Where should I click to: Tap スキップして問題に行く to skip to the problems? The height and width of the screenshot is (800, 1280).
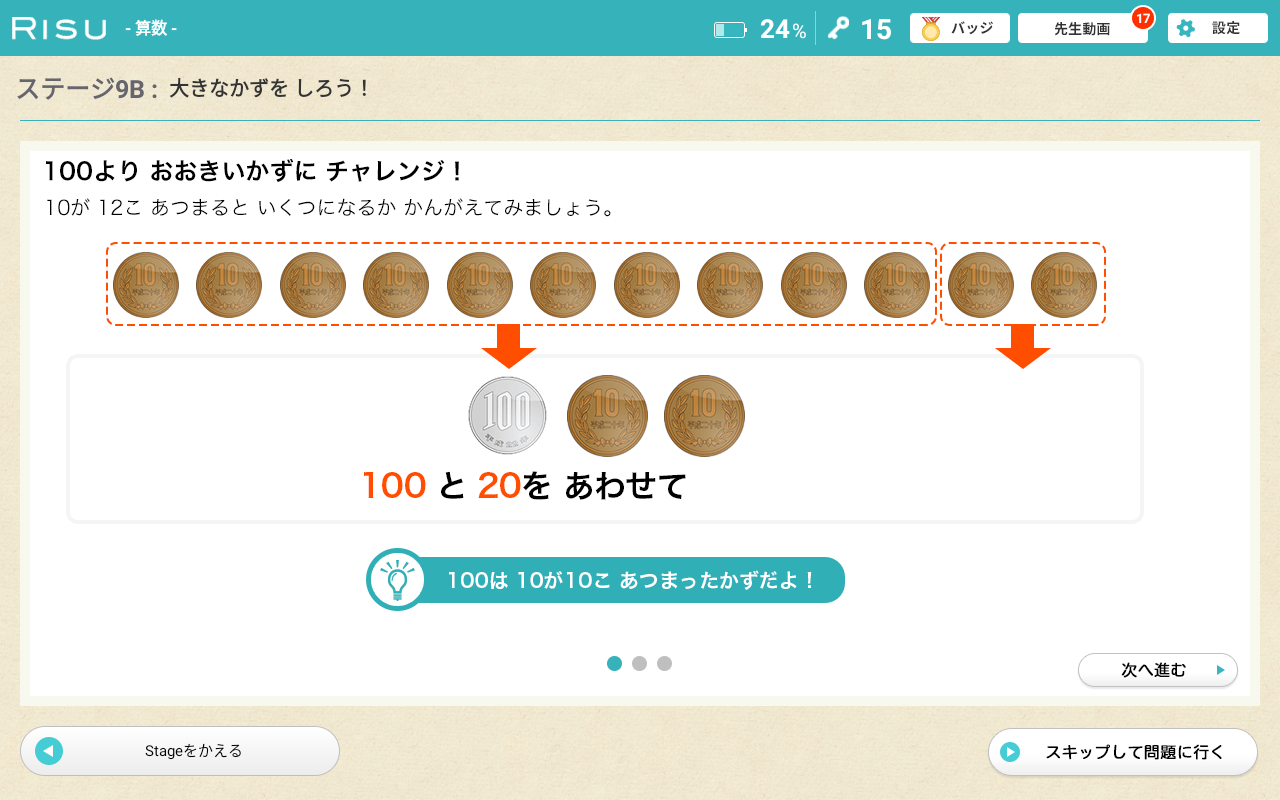point(1122,752)
